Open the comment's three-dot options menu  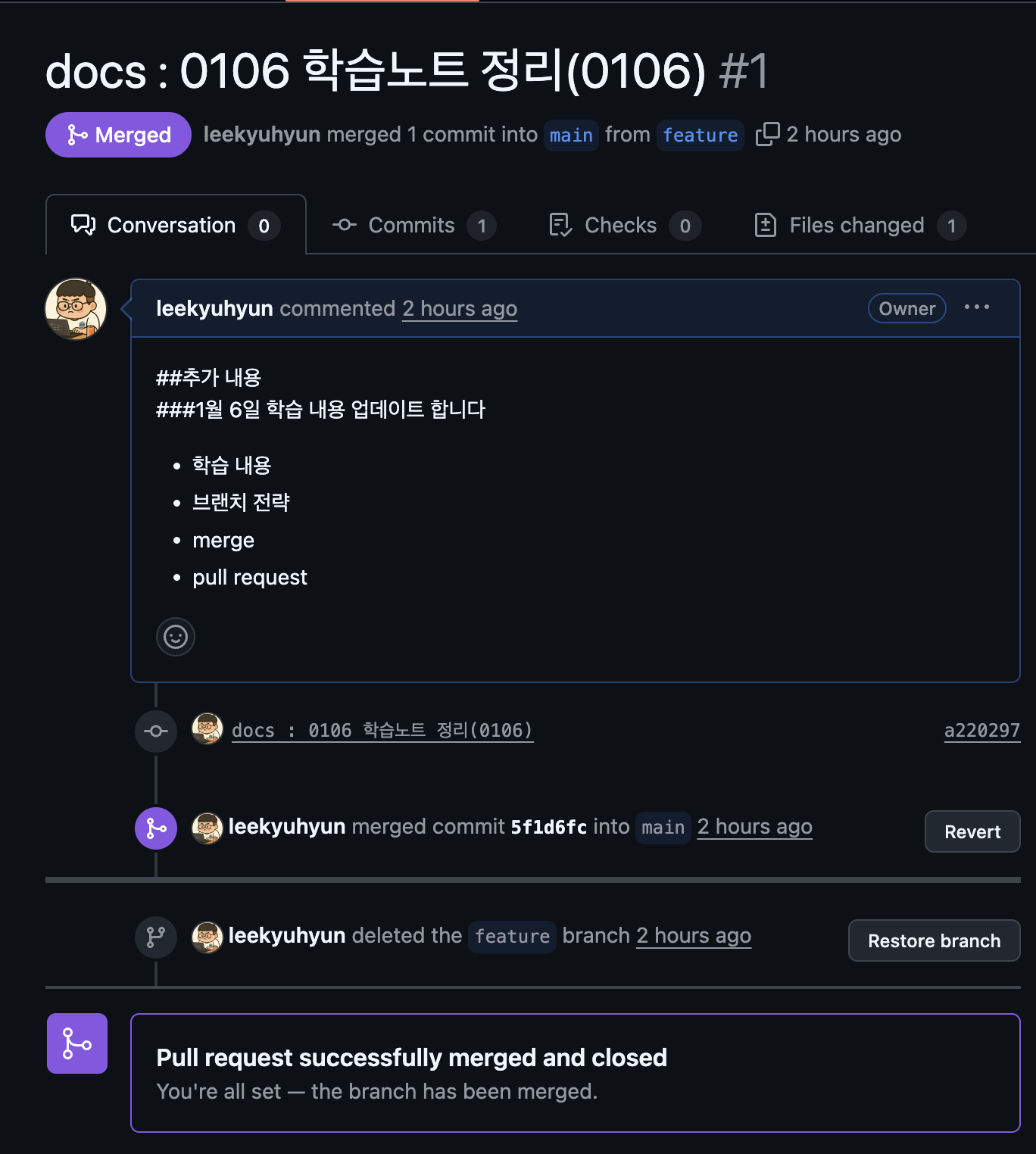976,307
